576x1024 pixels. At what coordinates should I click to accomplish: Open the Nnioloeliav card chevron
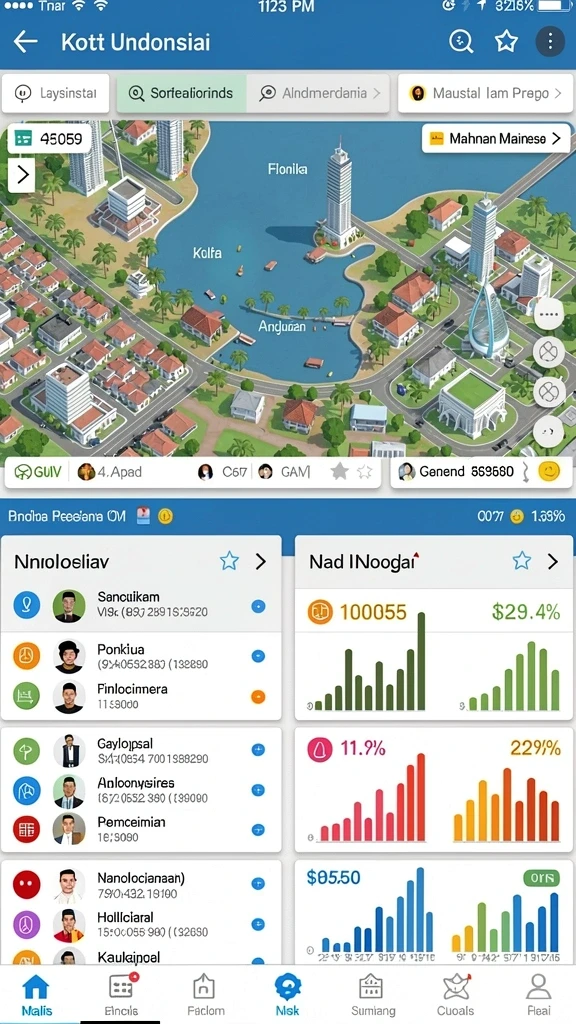coord(261,561)
